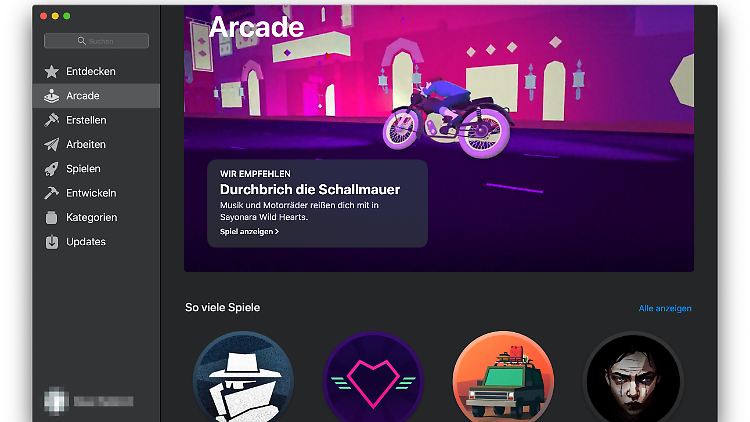
Task: Open the detective hat game icon
Action: click(243, 377)
